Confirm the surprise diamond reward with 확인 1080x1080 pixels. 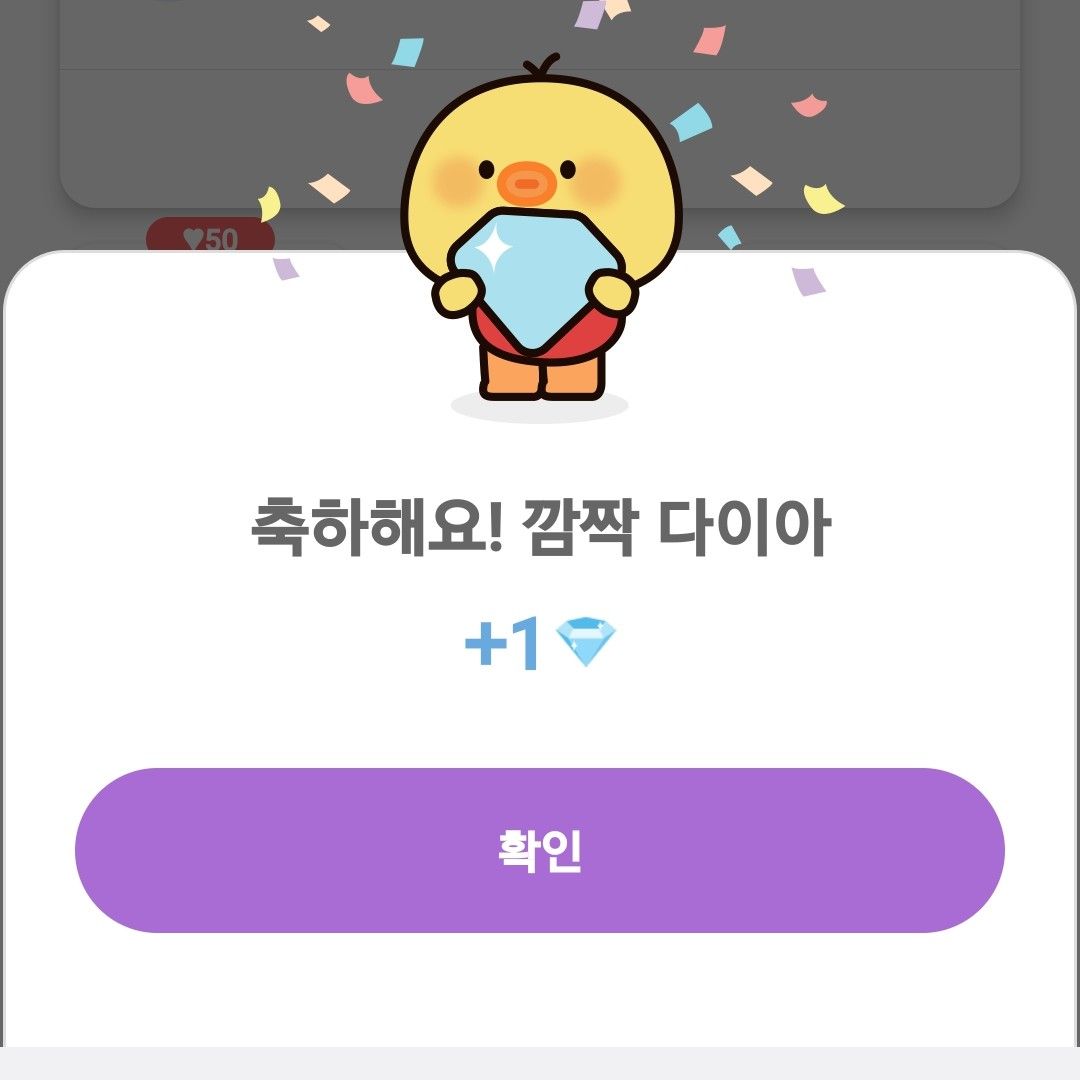tap(540, 851)
